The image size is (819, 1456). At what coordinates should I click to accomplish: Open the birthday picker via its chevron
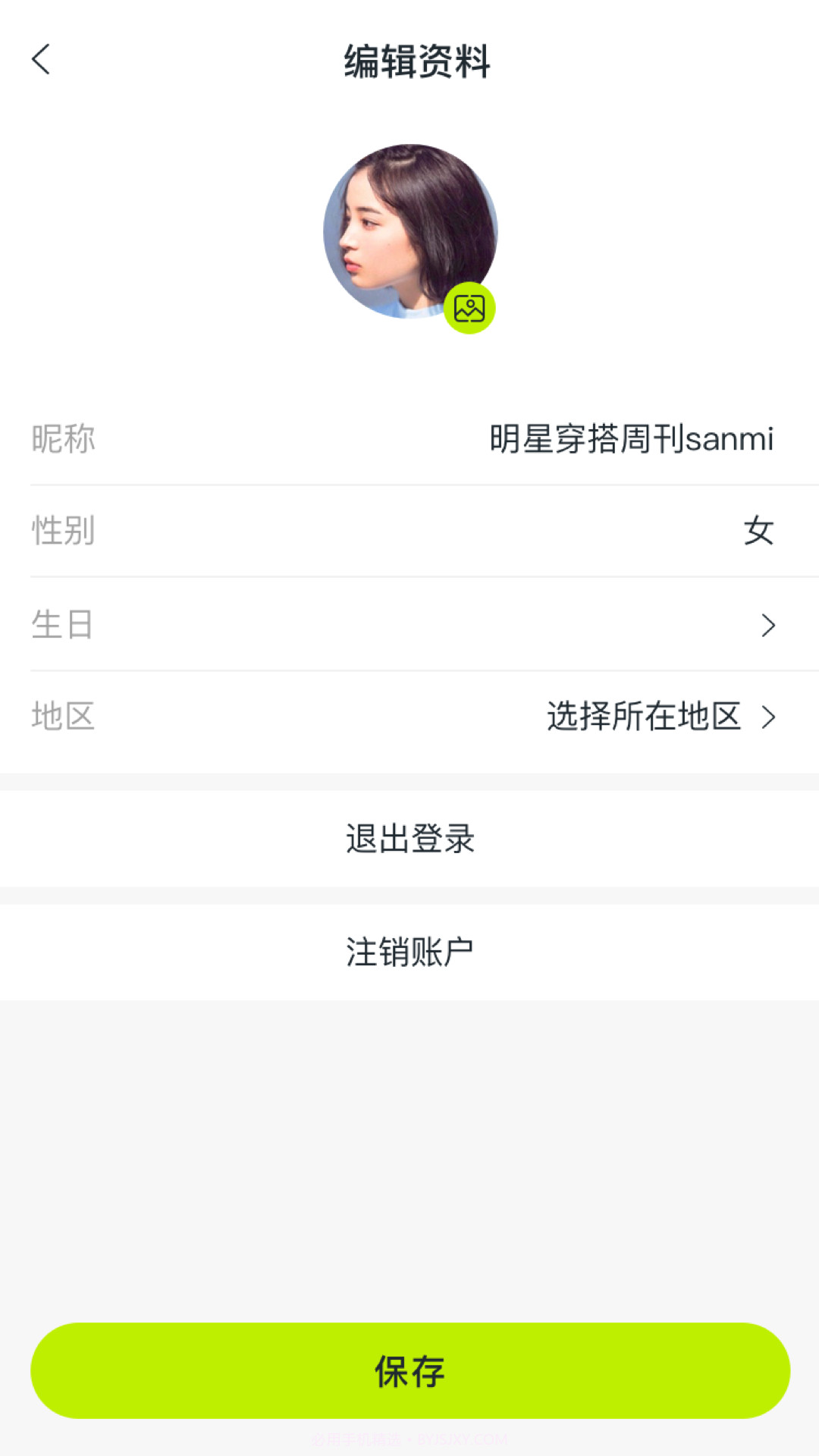[x=769, y=625]
